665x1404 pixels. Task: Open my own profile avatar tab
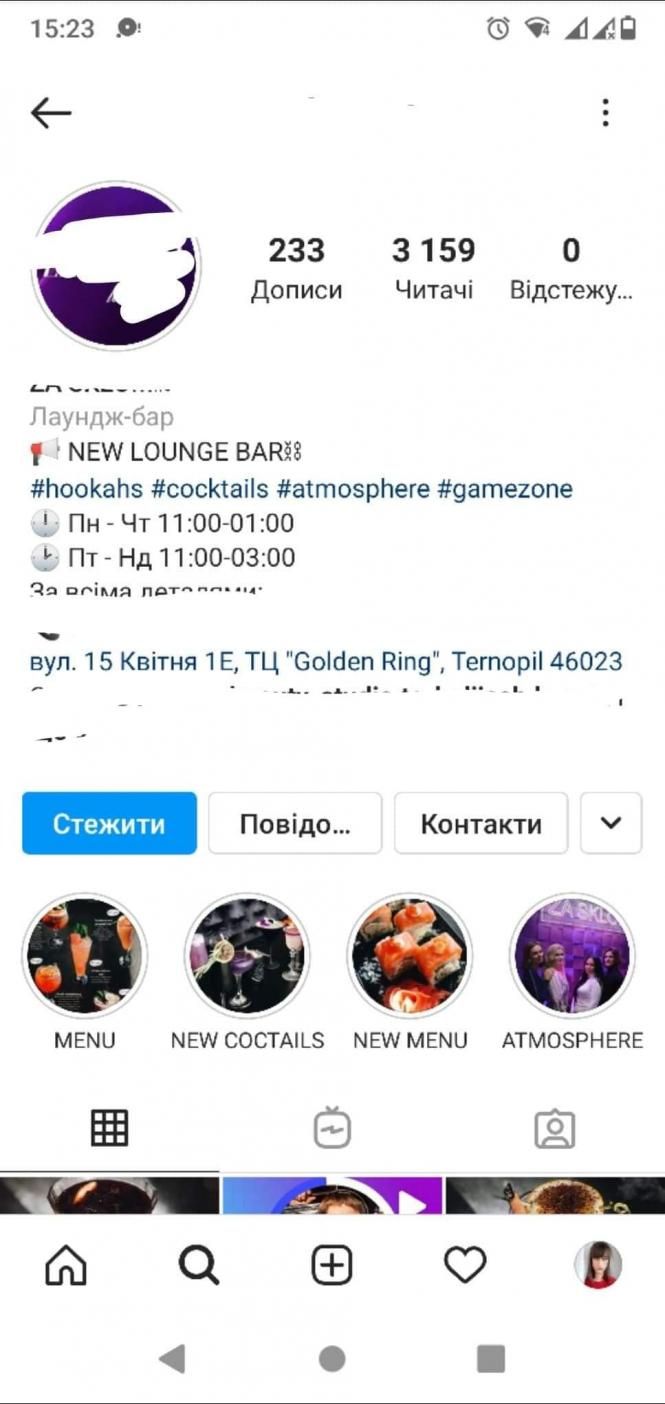(x=598, y=1266)
